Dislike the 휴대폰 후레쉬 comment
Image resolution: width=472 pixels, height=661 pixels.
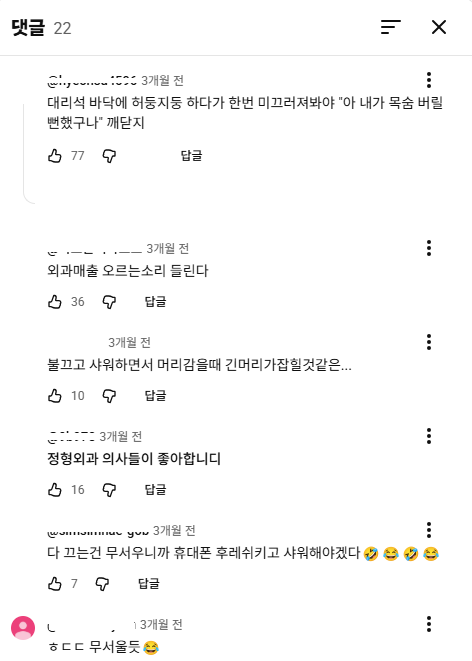(x=102, y=584)
